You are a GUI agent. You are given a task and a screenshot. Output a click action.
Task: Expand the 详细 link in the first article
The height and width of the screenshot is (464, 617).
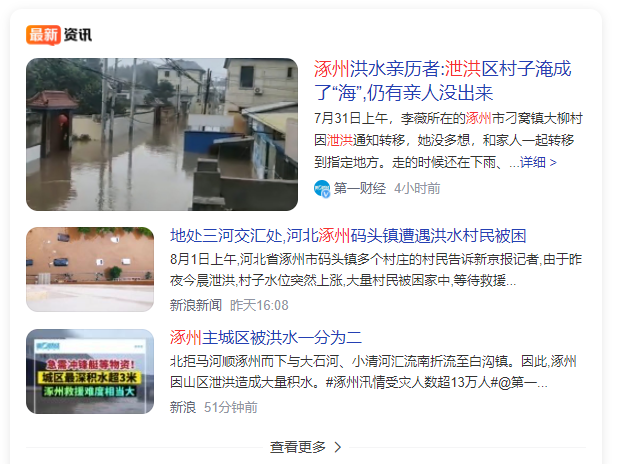click(x=538, y=162)
